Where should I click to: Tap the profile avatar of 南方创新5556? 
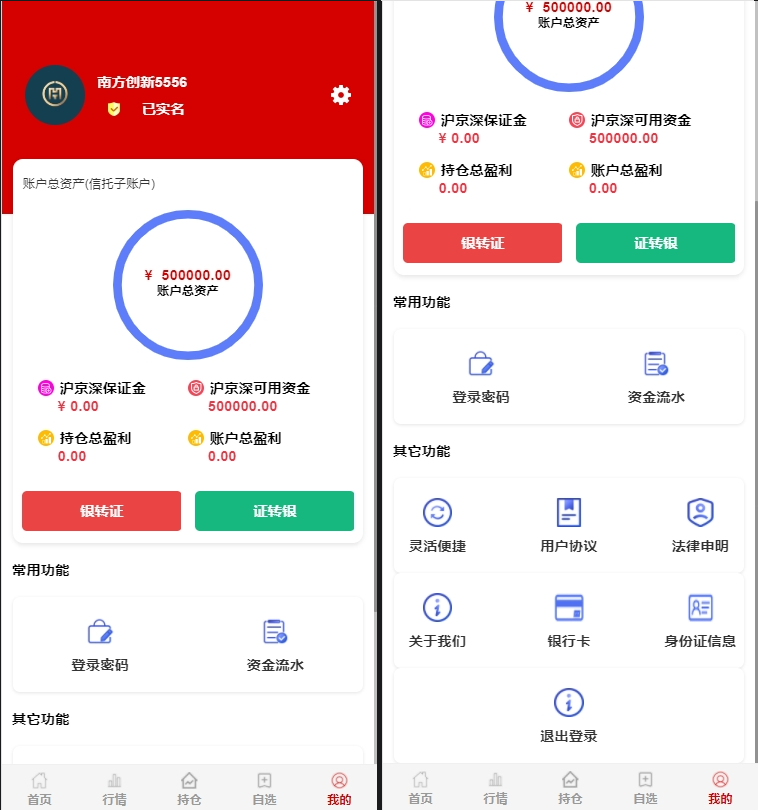tap(55, 95)
